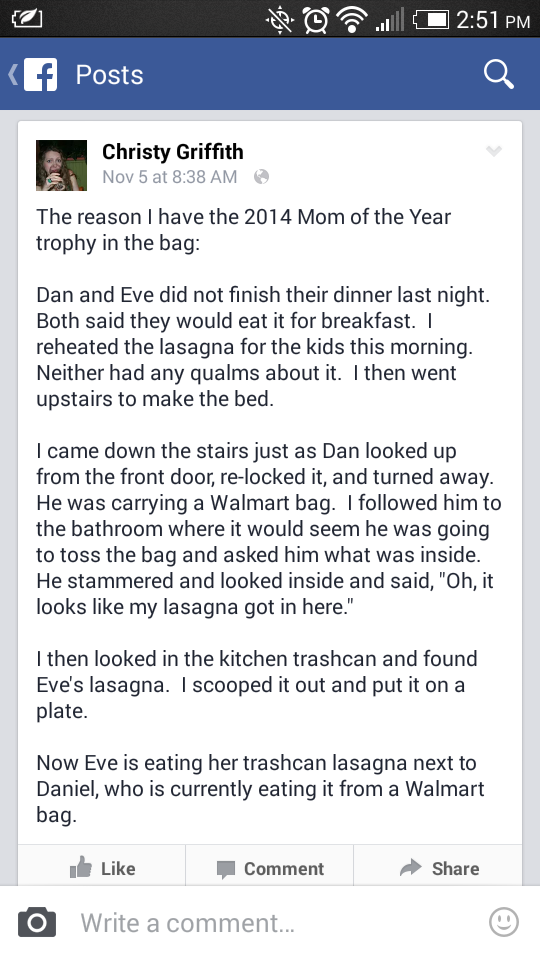
Task: Share the lasagna post
Action: coord(438,868)
